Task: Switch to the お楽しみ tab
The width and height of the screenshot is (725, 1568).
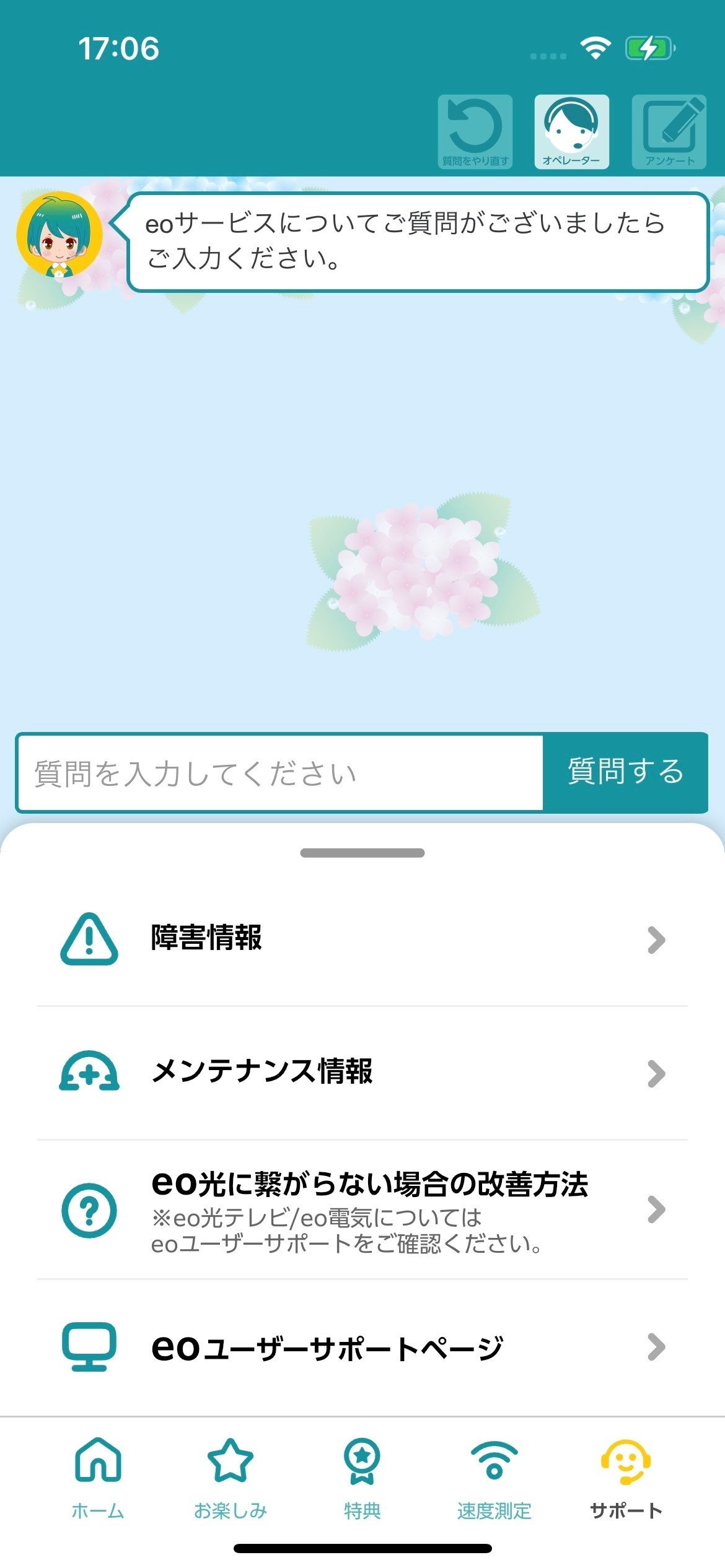Action: tap(230, 1479)
